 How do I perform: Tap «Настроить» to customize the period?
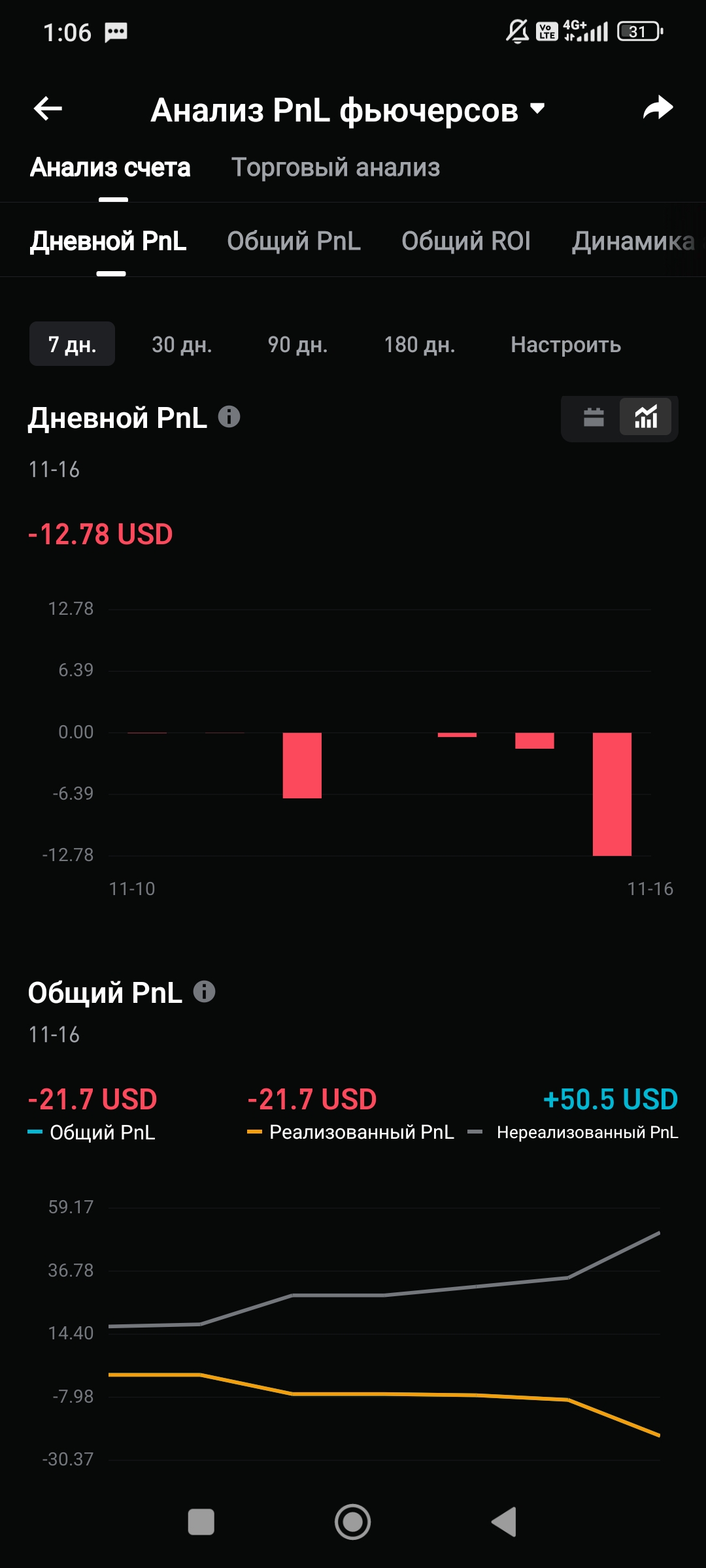point(565,344)
